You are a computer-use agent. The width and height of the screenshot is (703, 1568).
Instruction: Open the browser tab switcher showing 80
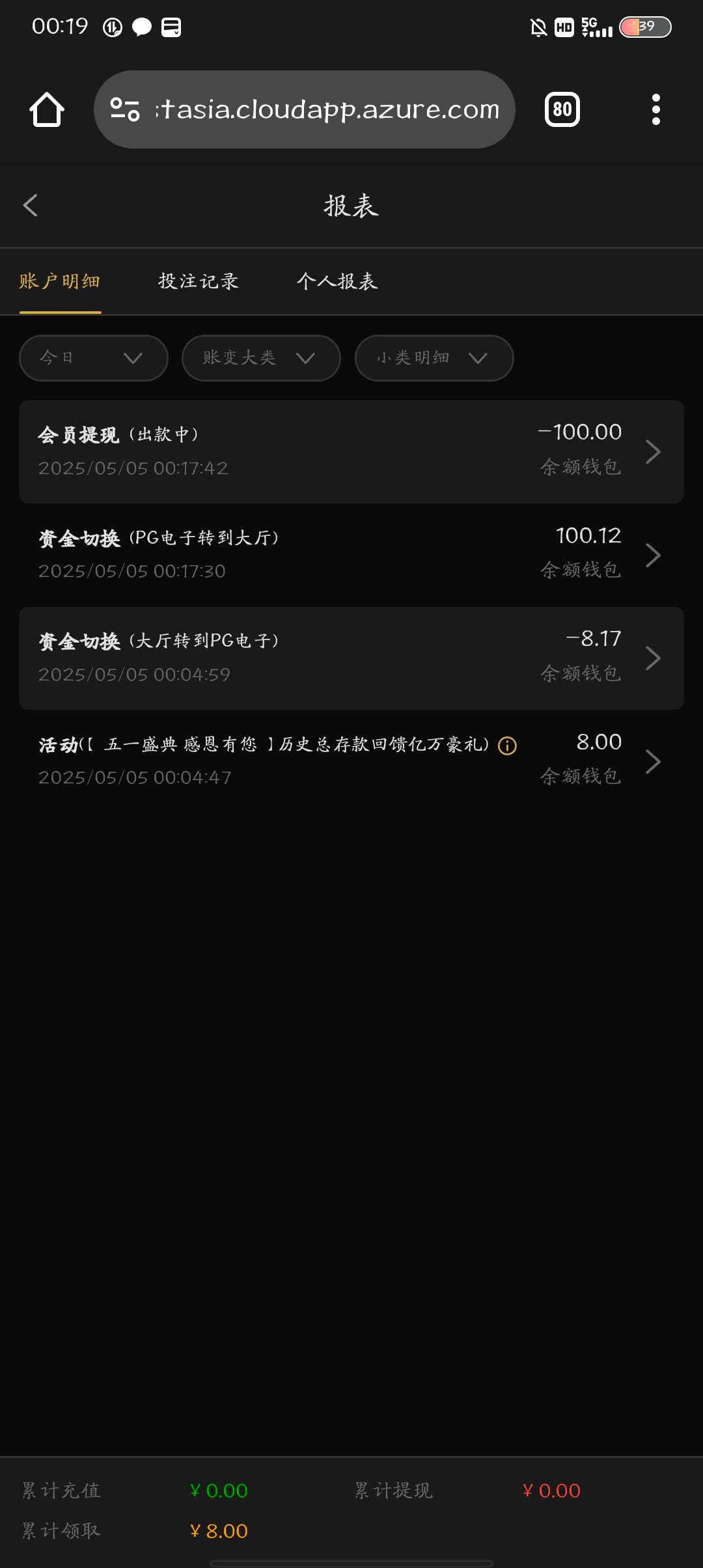[x=562, y=109]
